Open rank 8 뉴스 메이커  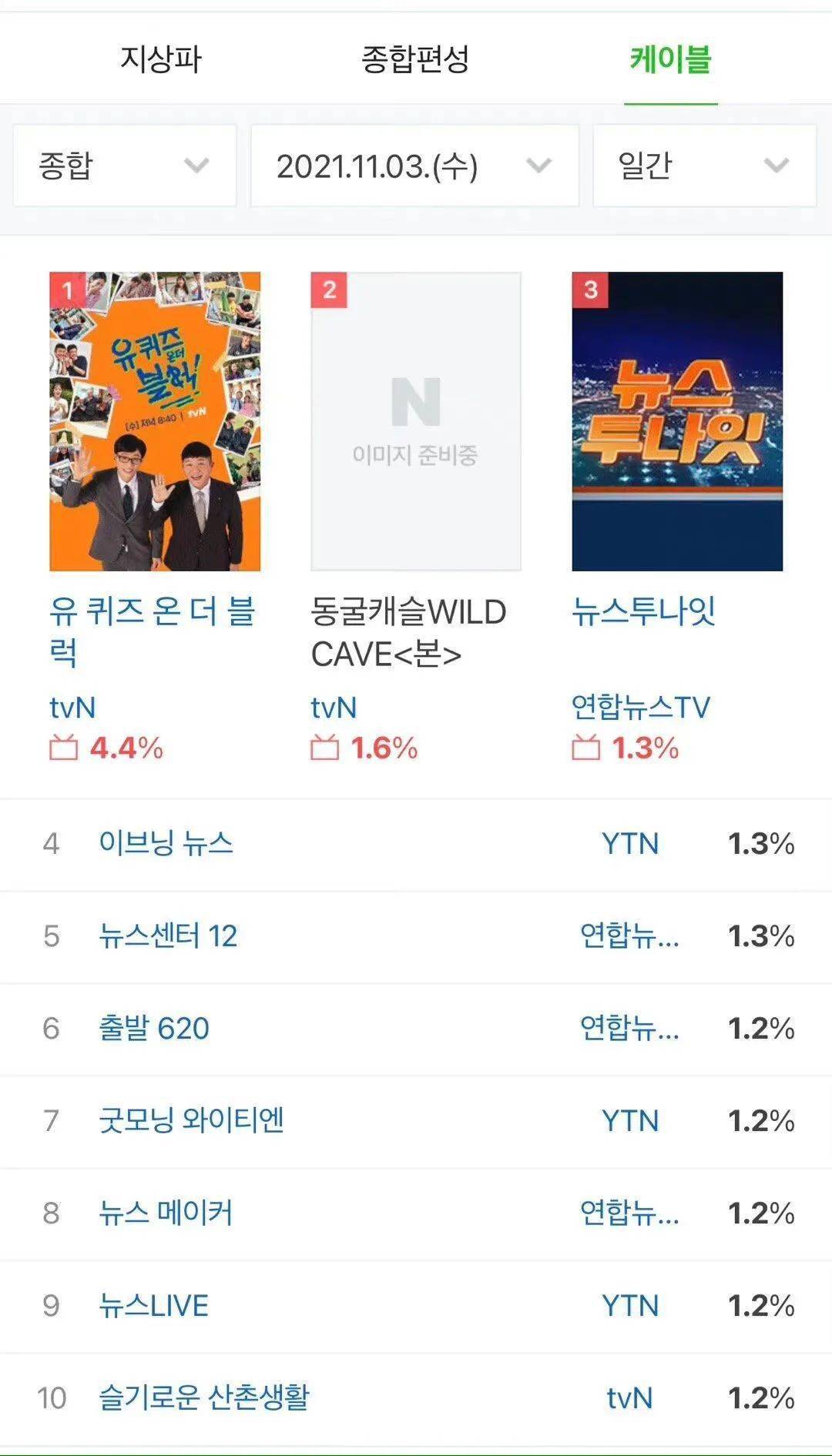tap(416, 1214)
